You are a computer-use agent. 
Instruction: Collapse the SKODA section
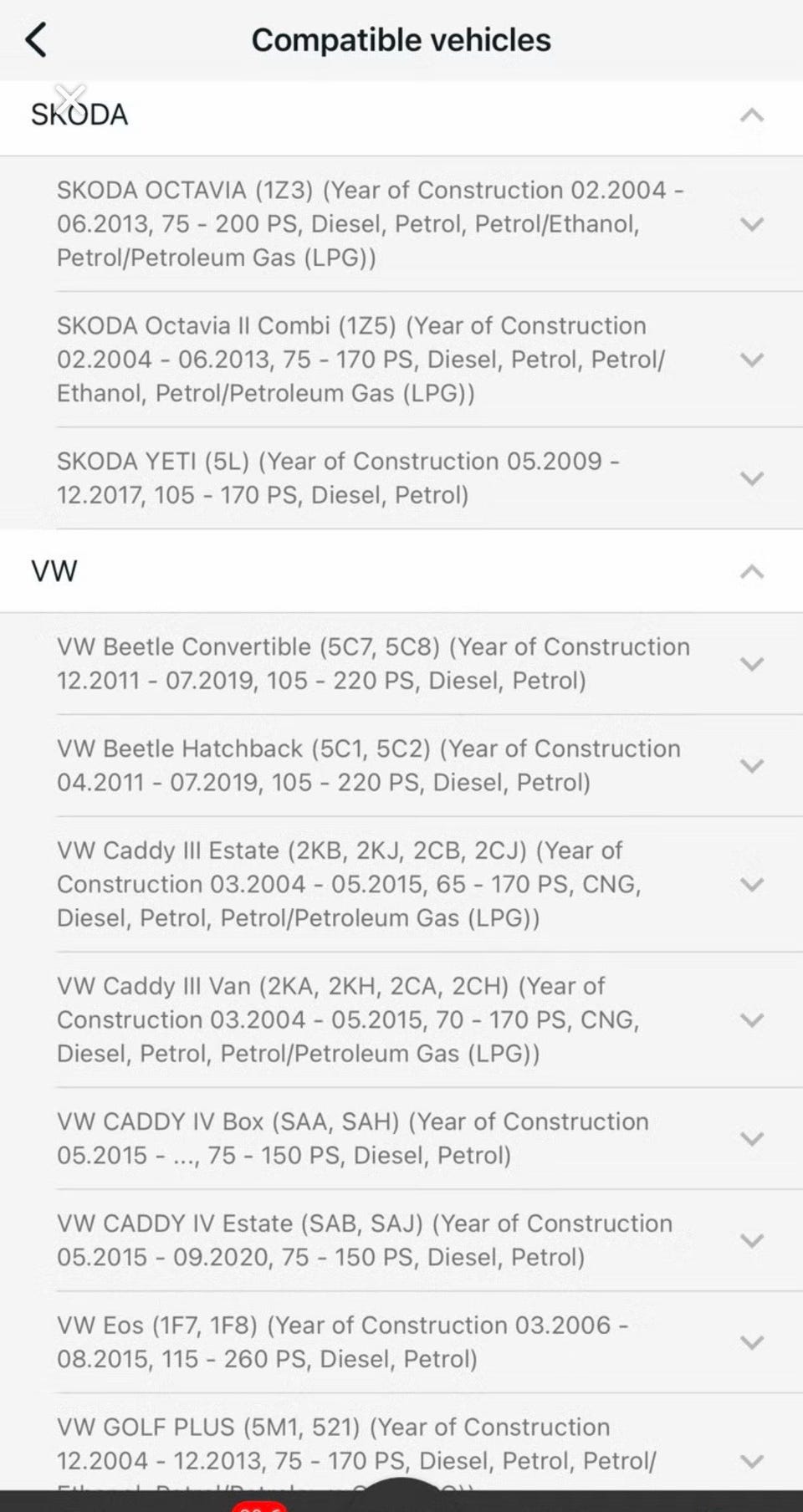tap(751, 115)
